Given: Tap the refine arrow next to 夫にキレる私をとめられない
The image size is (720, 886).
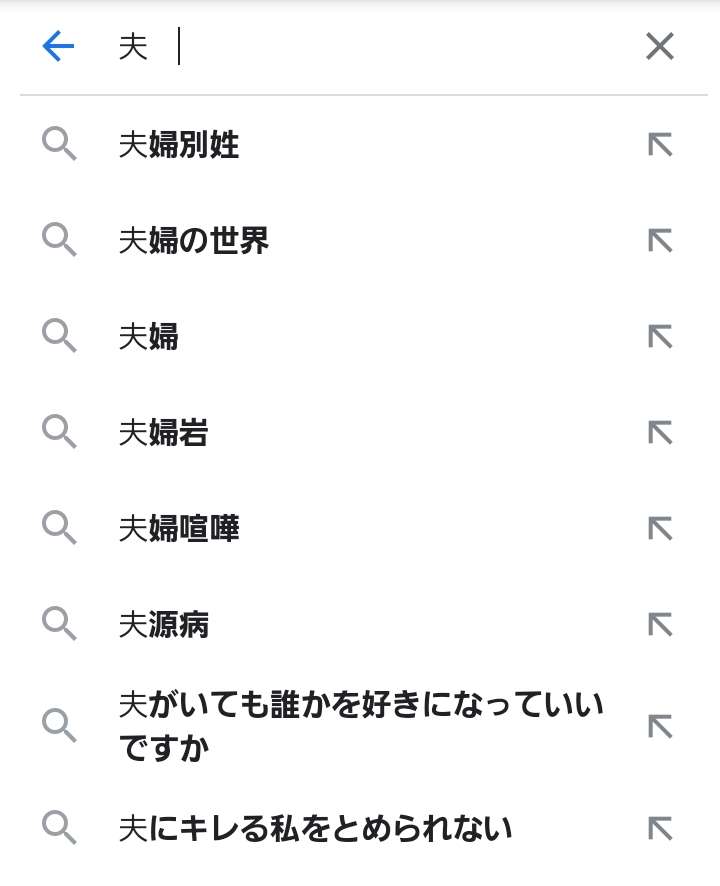Looking at the screenshot, I should pos(659,828).
